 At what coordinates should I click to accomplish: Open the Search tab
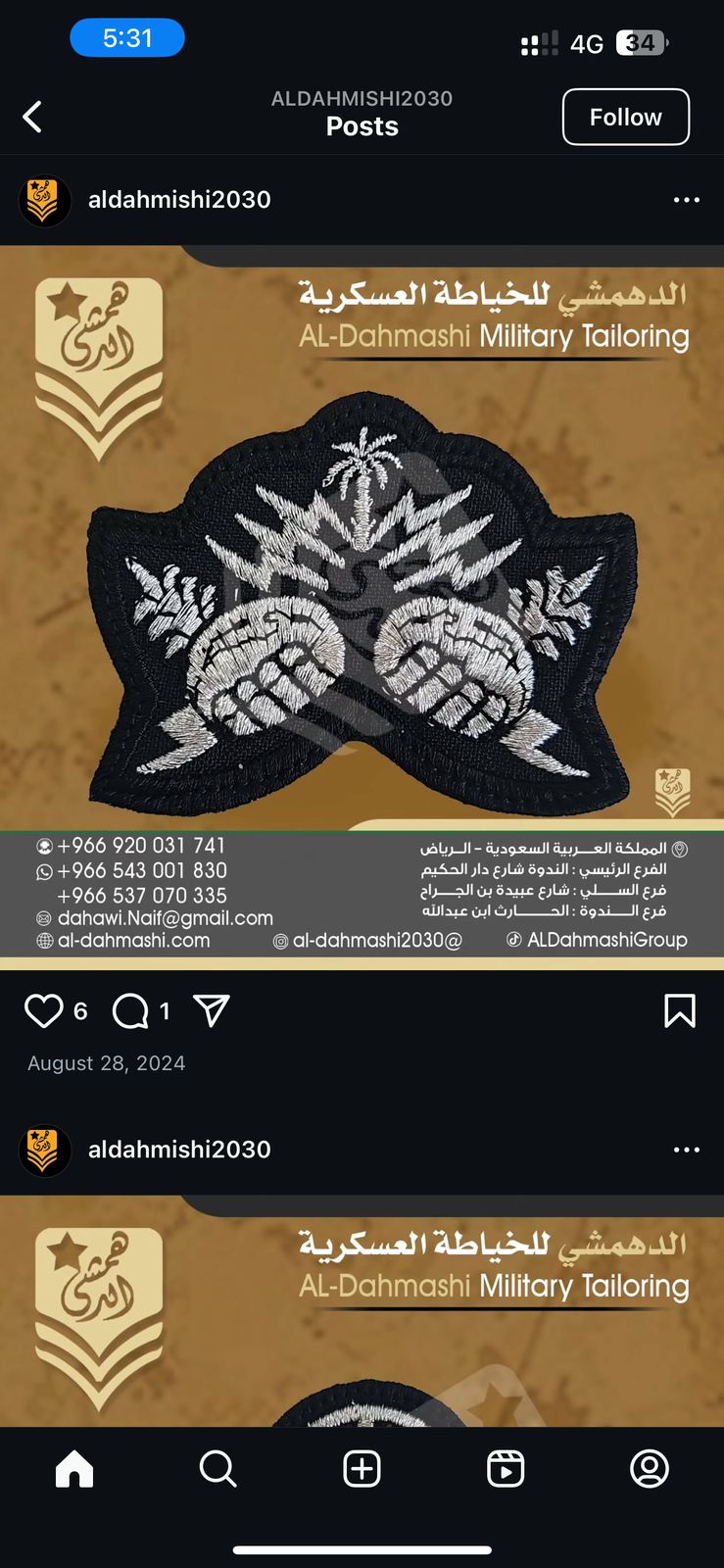click(217, 1468)
